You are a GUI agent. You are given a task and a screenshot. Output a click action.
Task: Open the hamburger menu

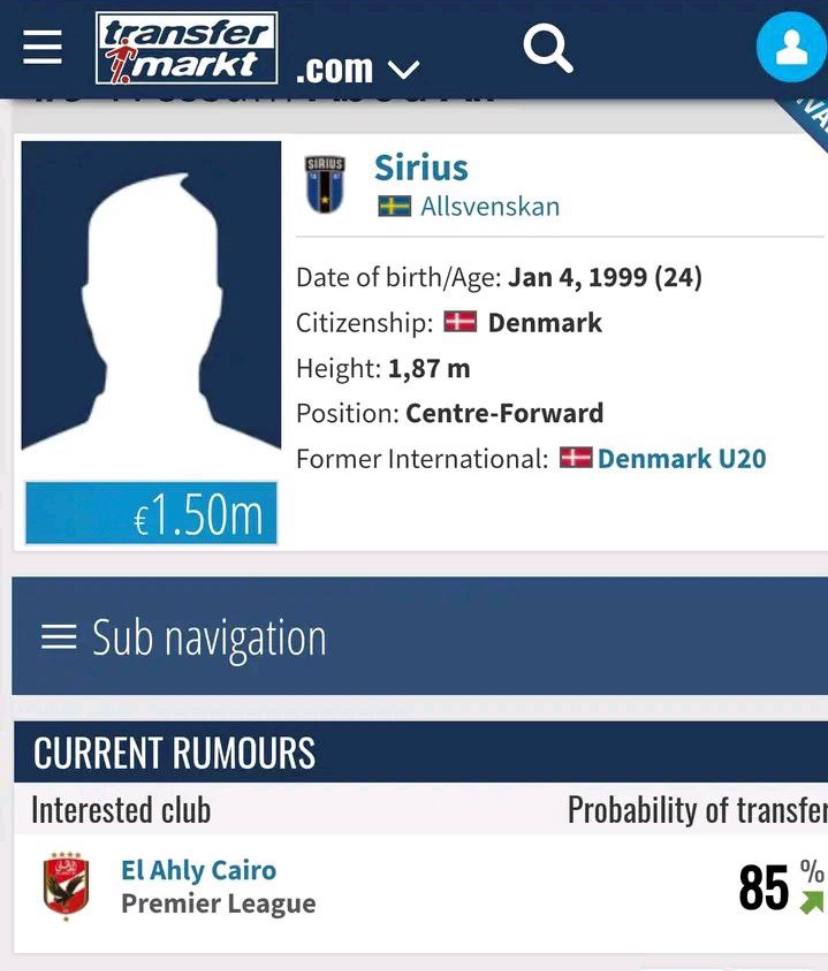coord(43,47)
